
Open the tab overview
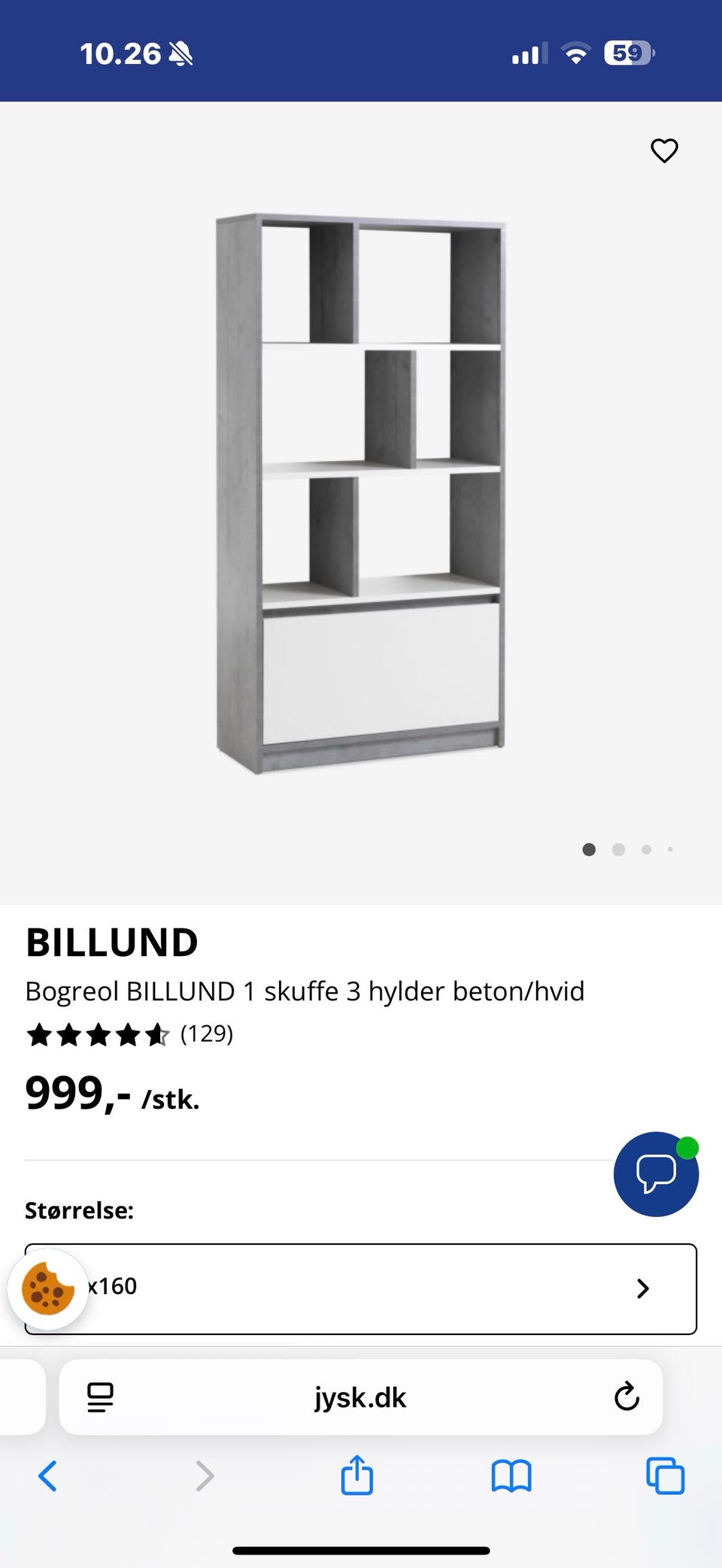click(664, 1475)
